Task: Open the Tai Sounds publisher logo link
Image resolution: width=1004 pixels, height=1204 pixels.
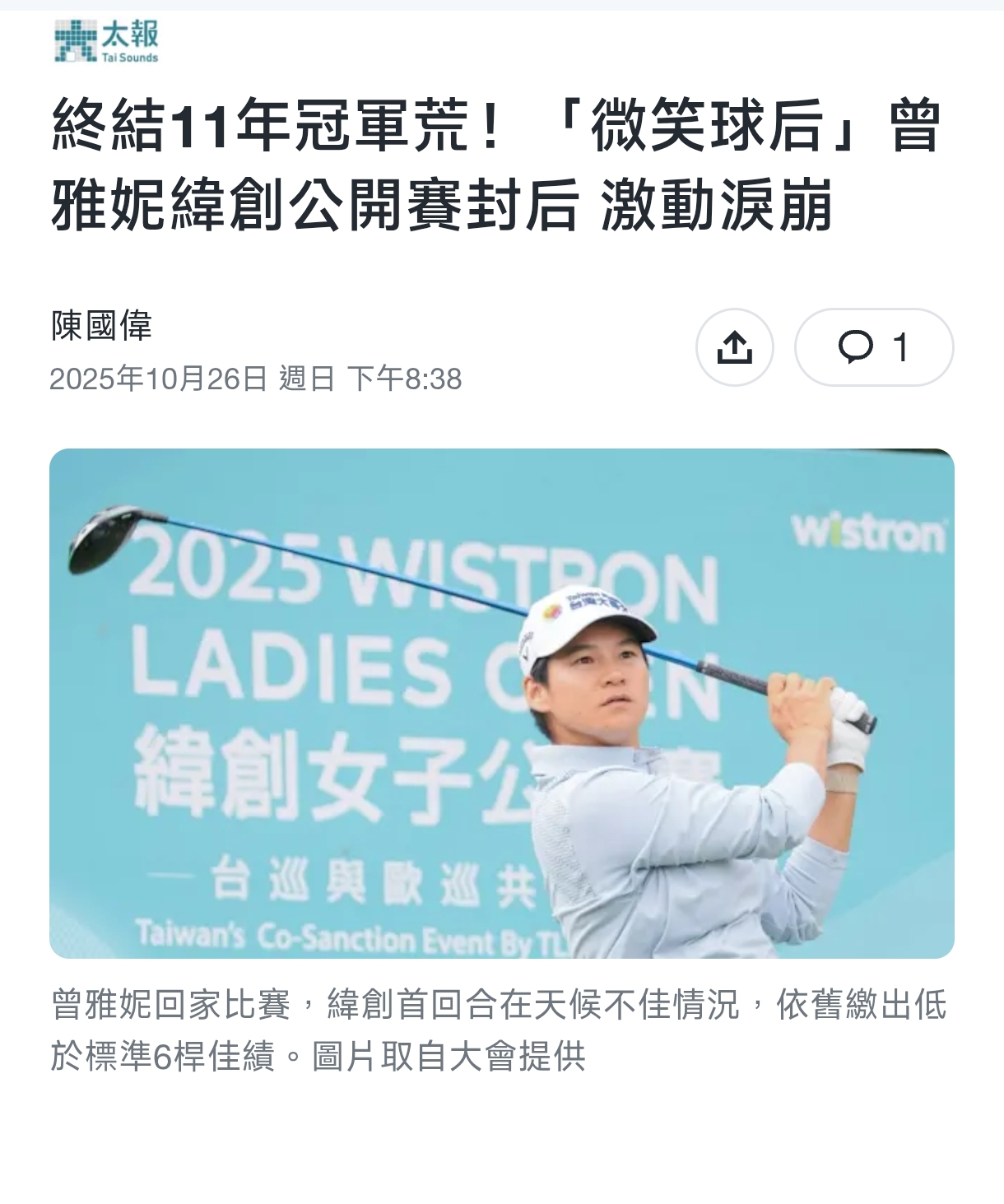Action: [x=106, y=41]
